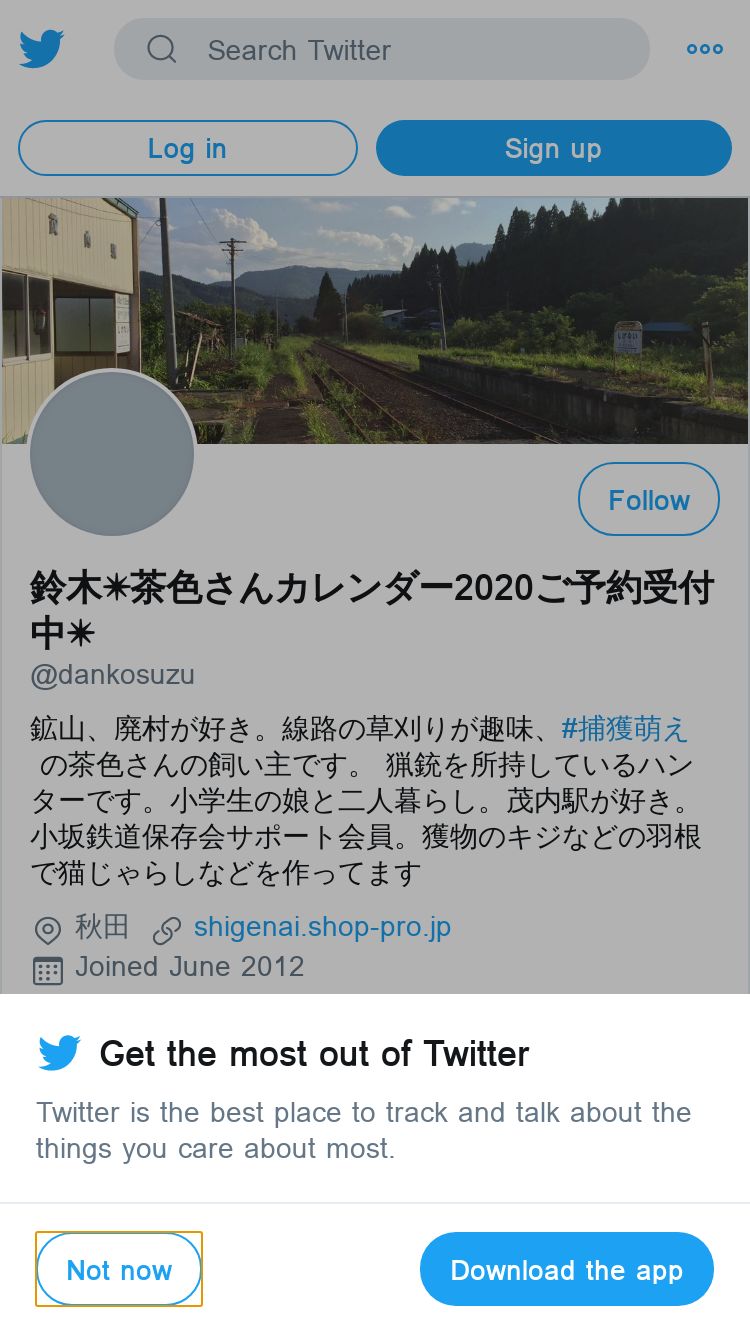Open the #捕獲萌え hashtag
The width and height of the screenshot is (750, 1334).
tap(625, 728)
